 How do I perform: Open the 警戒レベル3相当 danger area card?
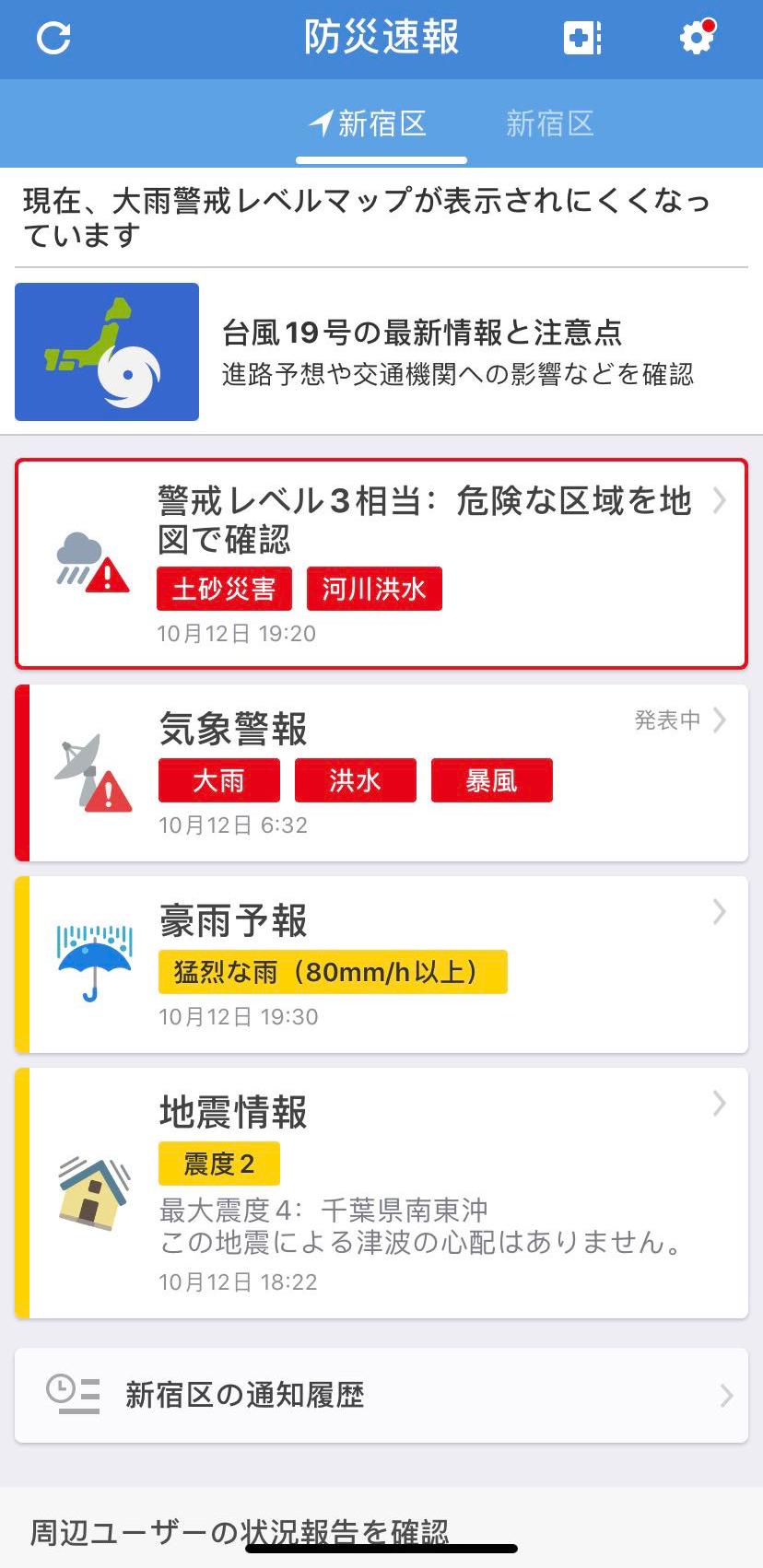click(381, 563)
